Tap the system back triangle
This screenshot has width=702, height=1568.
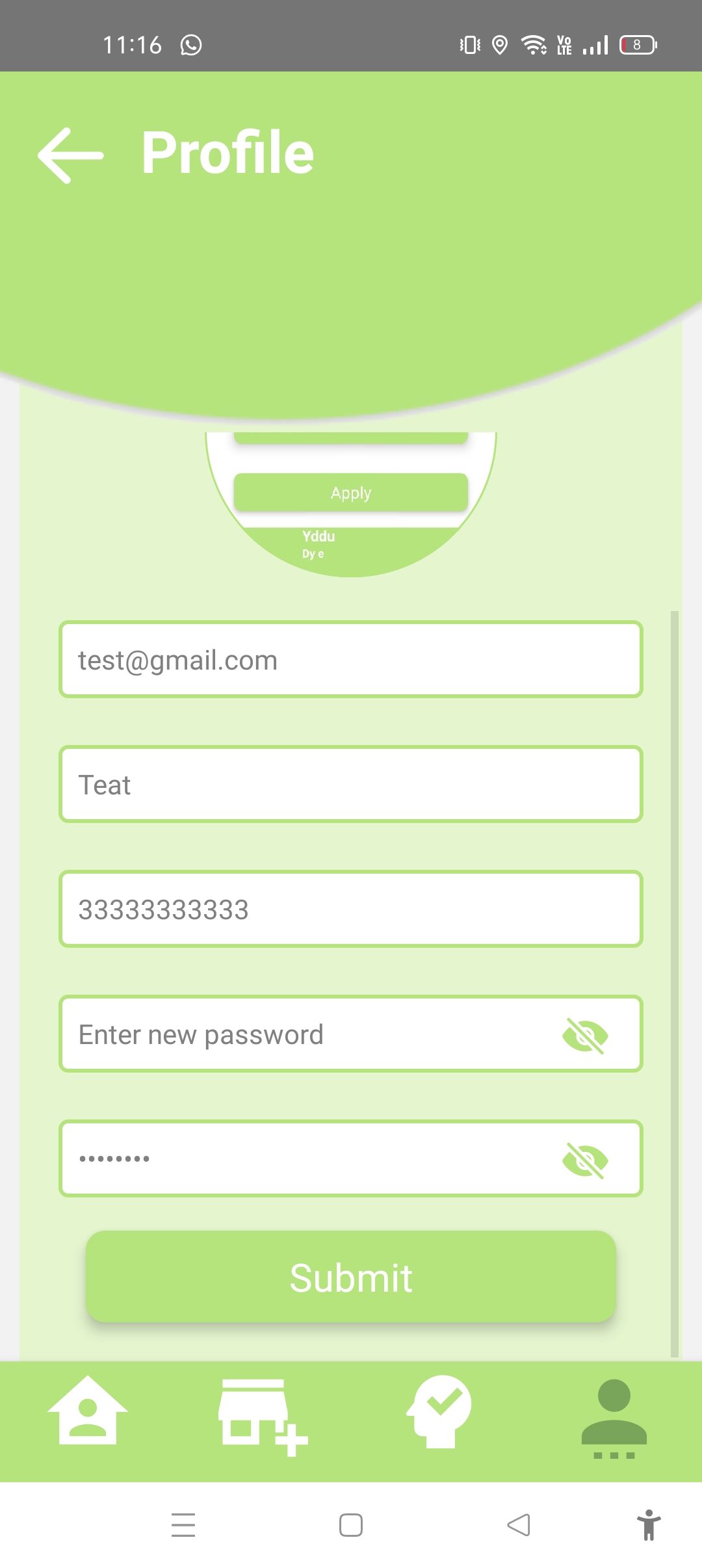[x=519, y=1525]
